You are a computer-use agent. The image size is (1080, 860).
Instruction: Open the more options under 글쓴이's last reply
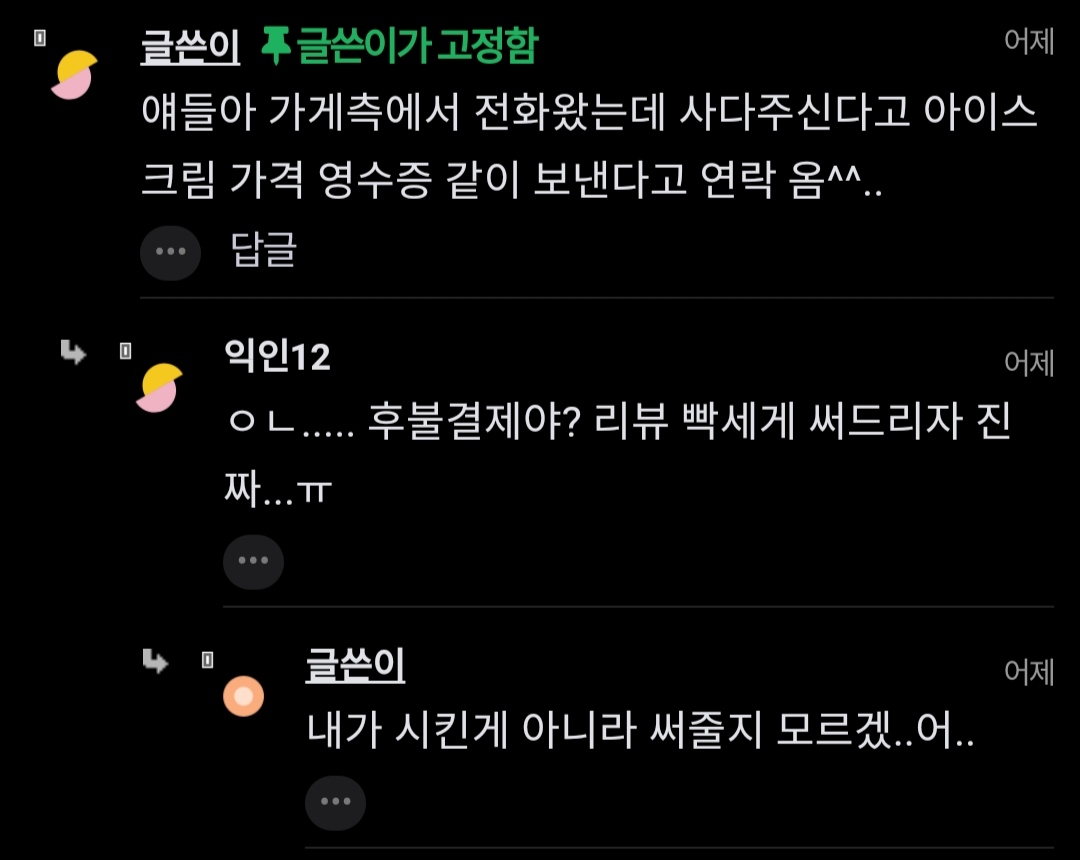point(335,801)
